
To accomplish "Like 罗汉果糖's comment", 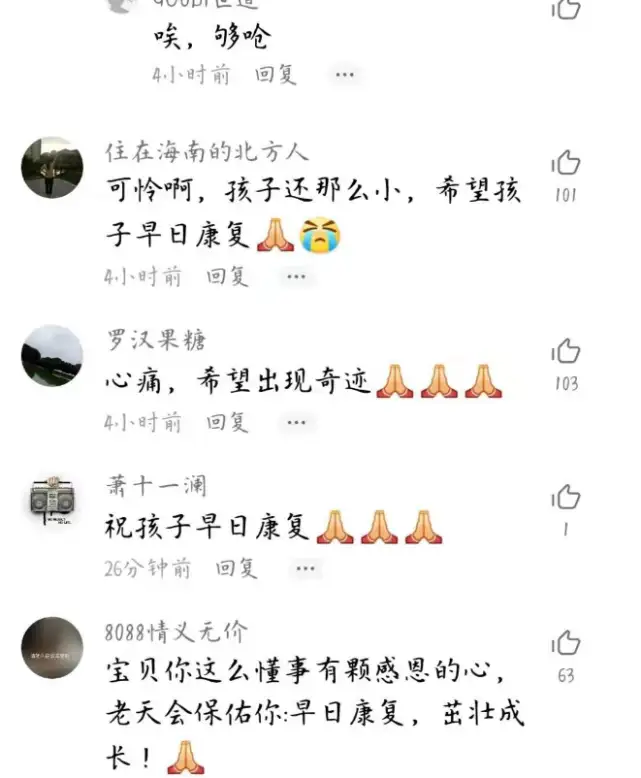I will click(x=566, y=351).
